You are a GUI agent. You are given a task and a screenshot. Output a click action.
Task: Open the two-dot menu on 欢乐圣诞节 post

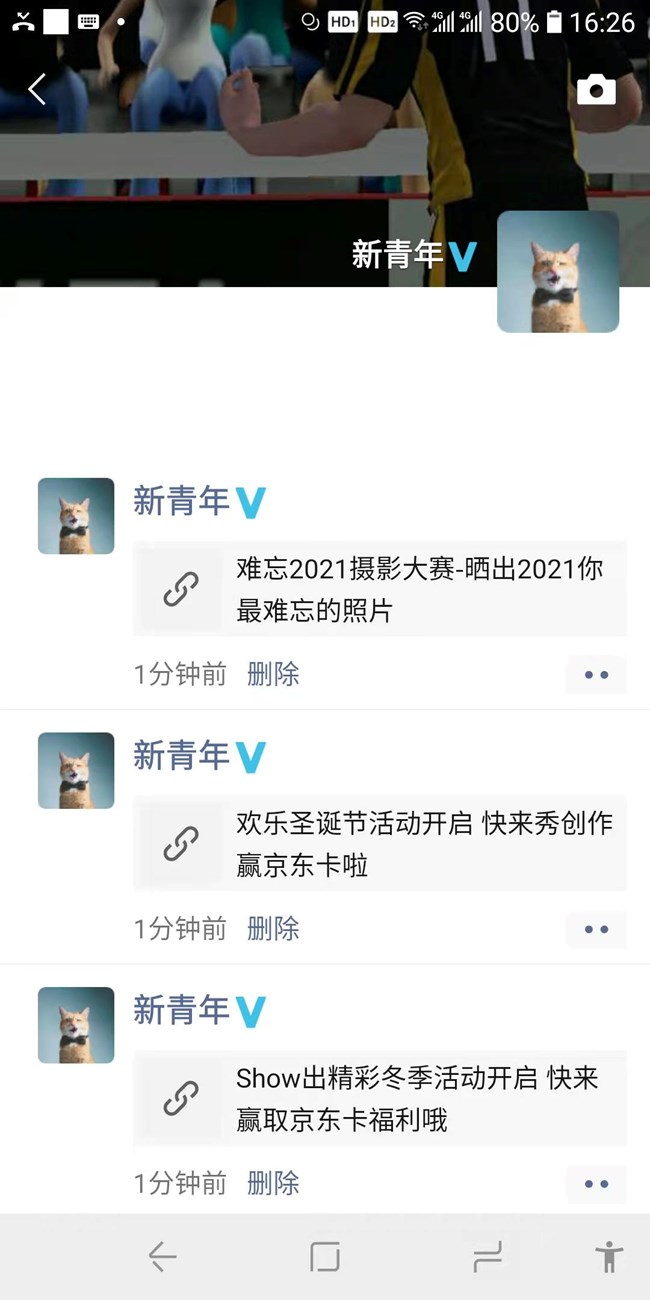596,929
